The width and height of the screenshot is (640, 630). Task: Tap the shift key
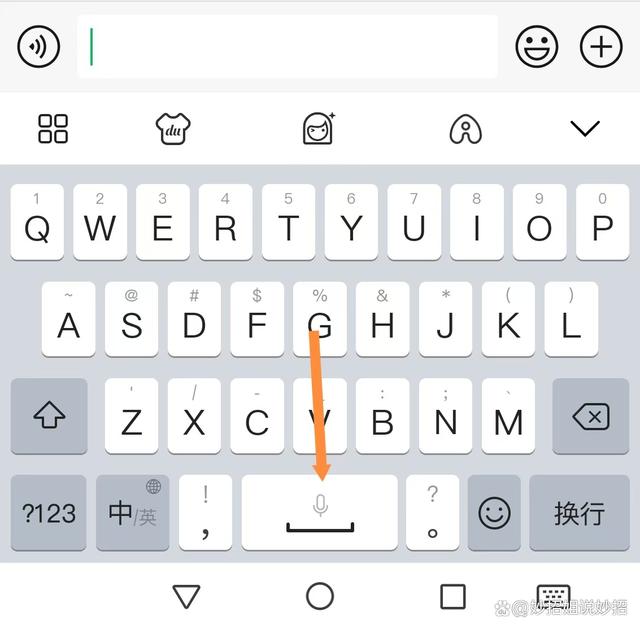pos(49,416)
